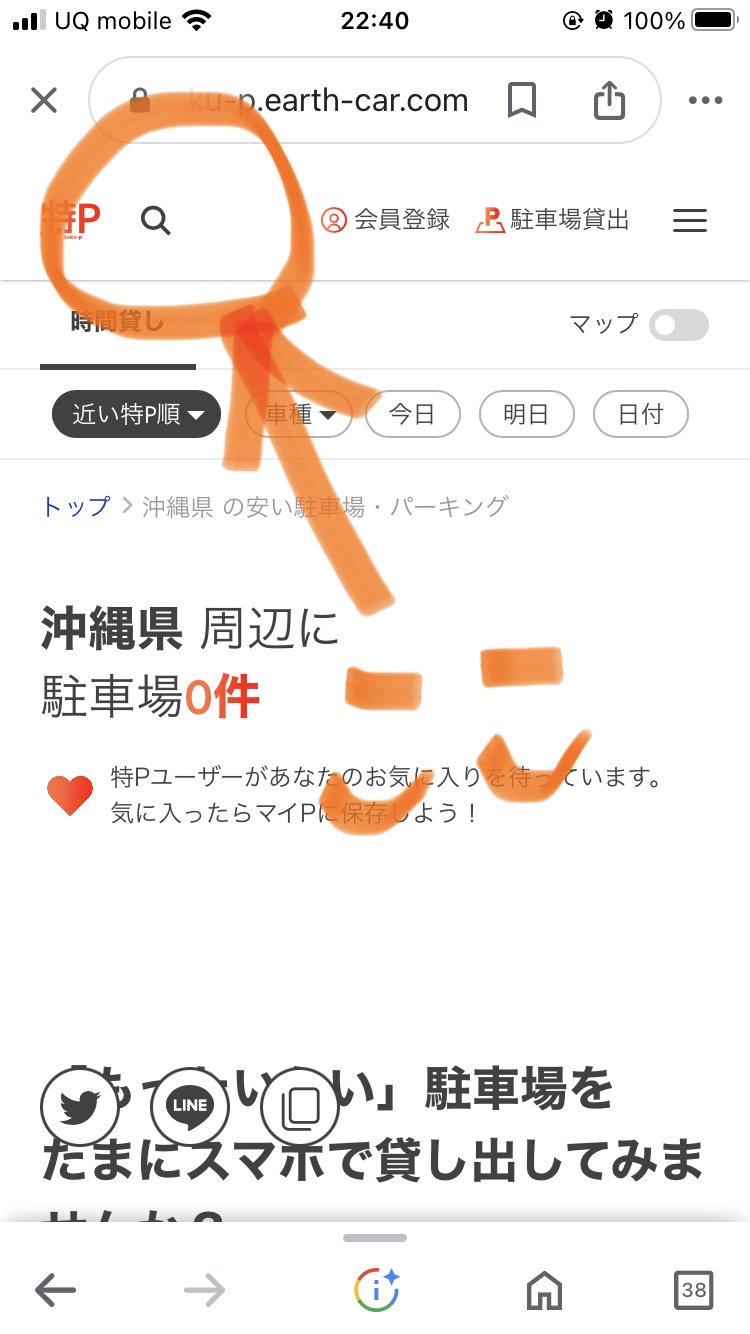Open the tab switcher showing 38
The image size is (750, 1334).
point(694,1290)
